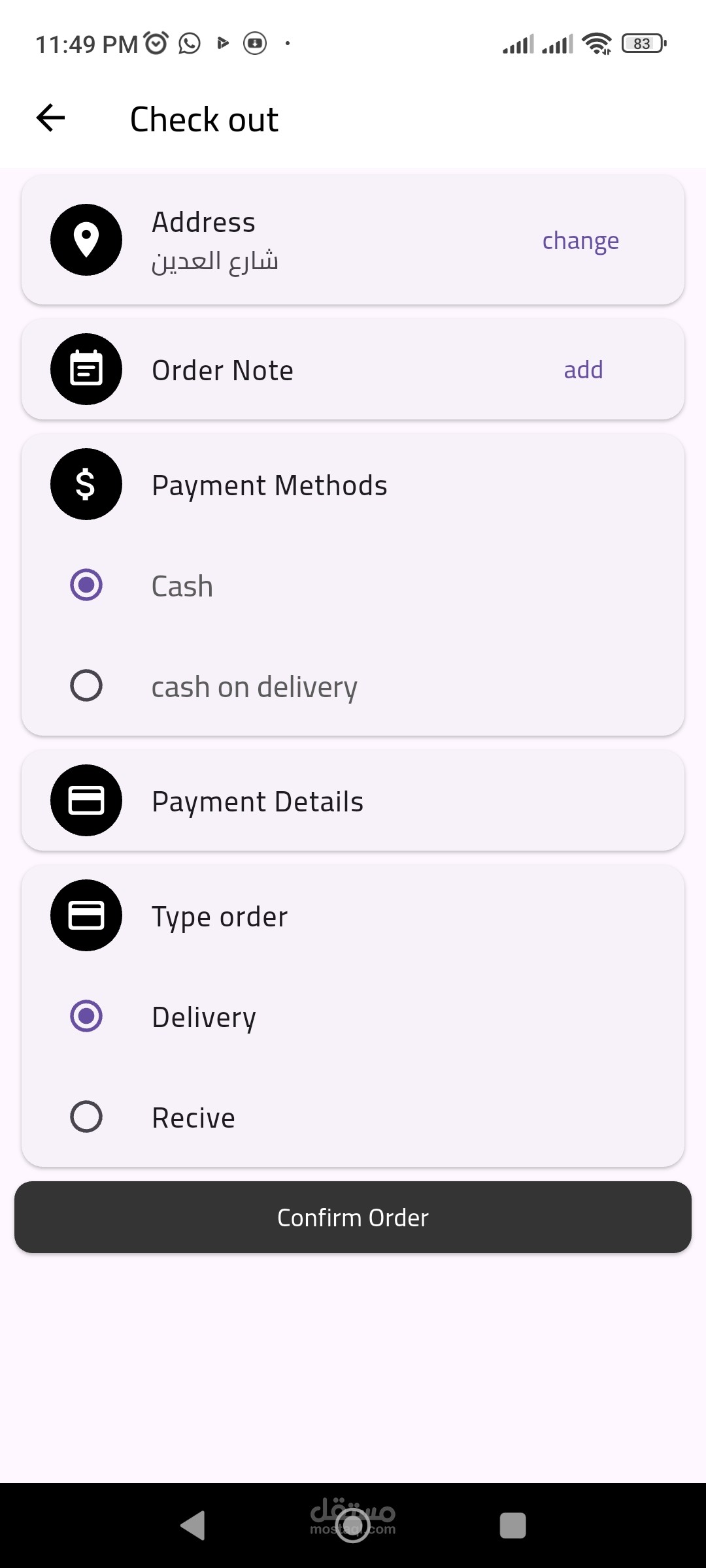Pick the Recive order type
Screen dimensions: 706x1568
86,1117
